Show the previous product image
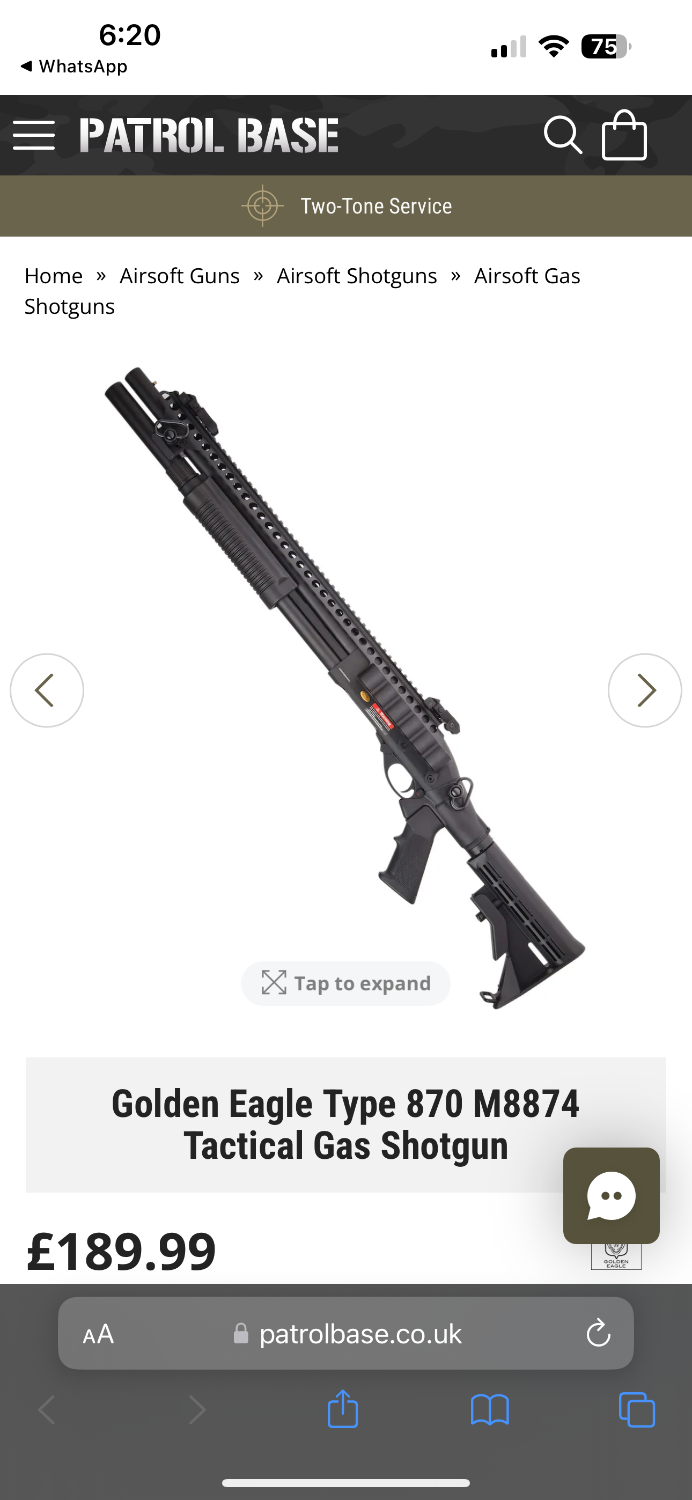Viewport: 692px width, 1500px height. (x=47, y=690)
